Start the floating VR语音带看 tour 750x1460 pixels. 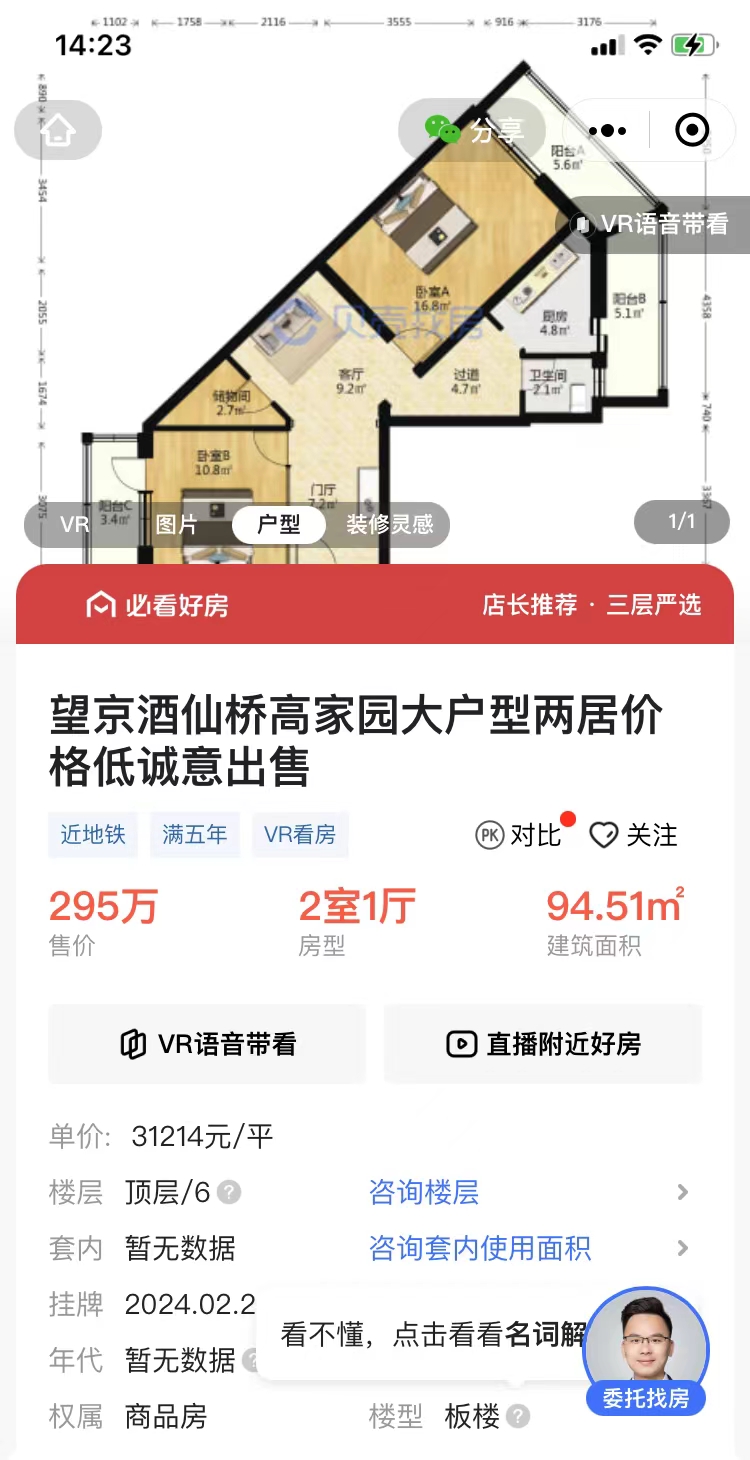click(x=652, y=224)
